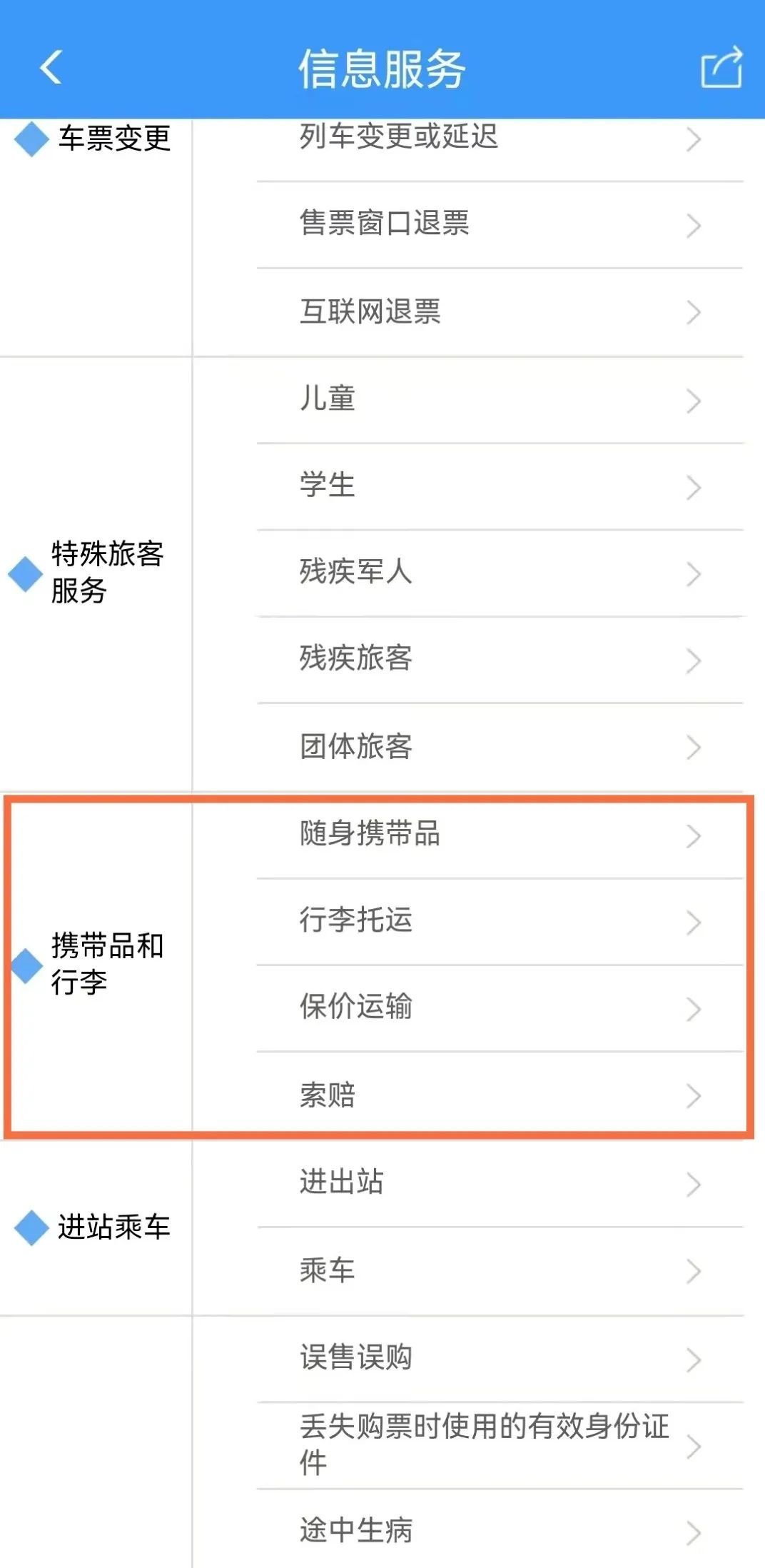
Task: Open 残疾军人 information
Action: [x=500, y=573]
